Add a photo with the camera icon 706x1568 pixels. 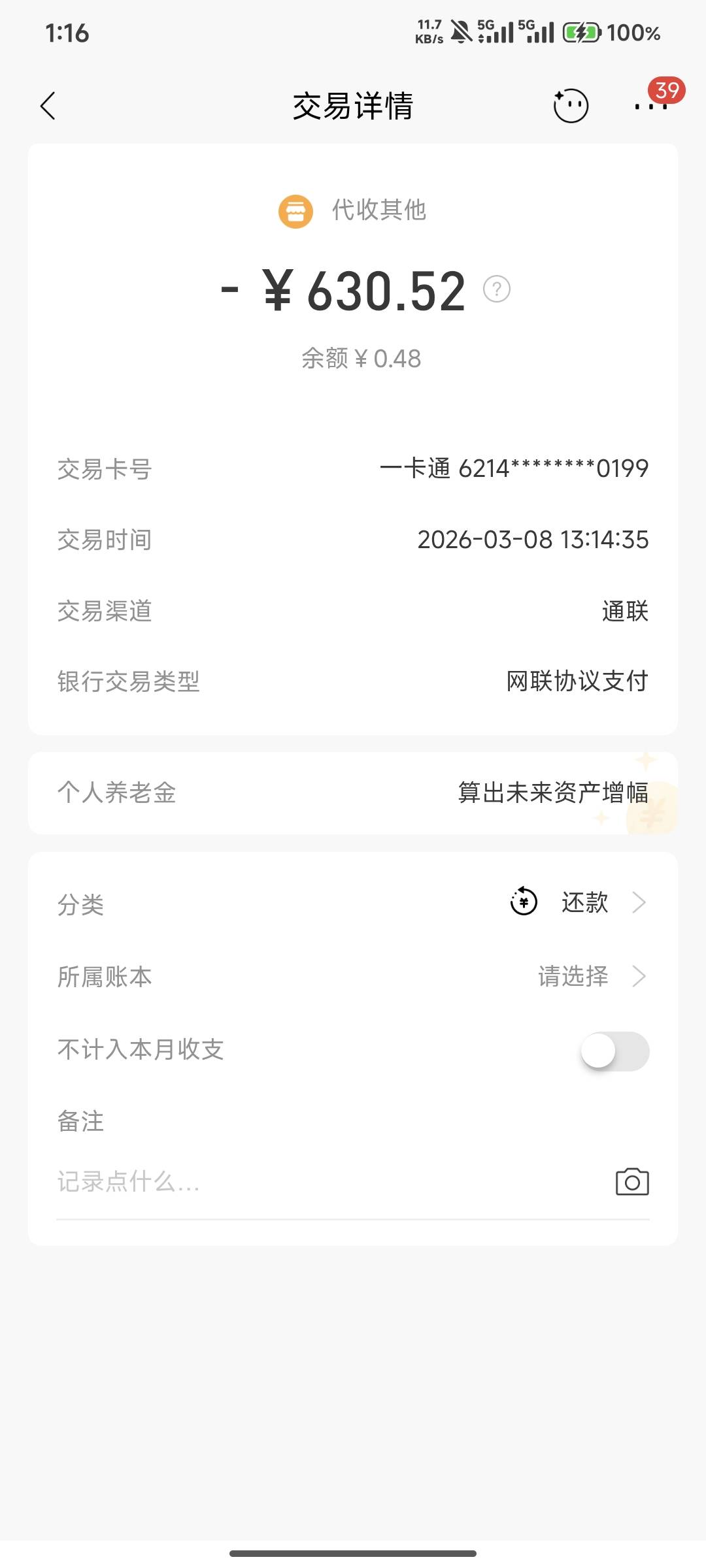click(632, 1182)
